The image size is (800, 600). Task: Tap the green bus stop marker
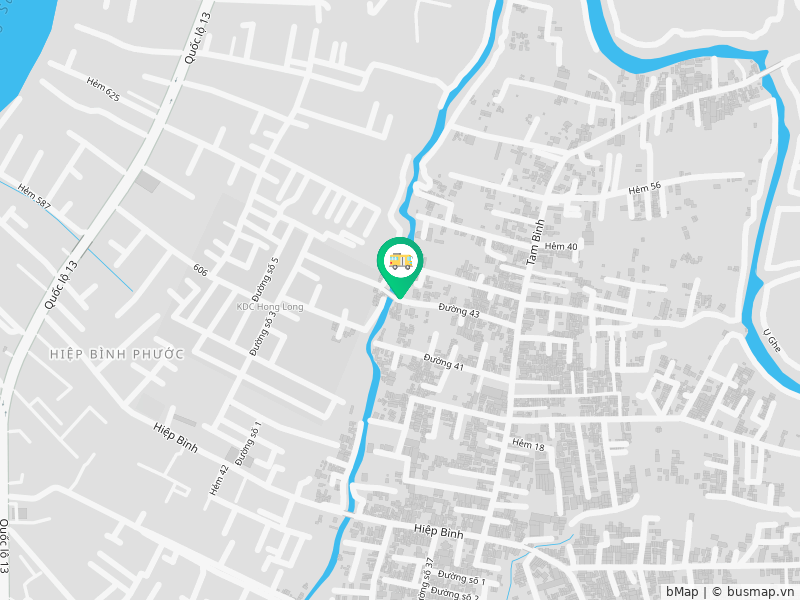click(400, 263)
